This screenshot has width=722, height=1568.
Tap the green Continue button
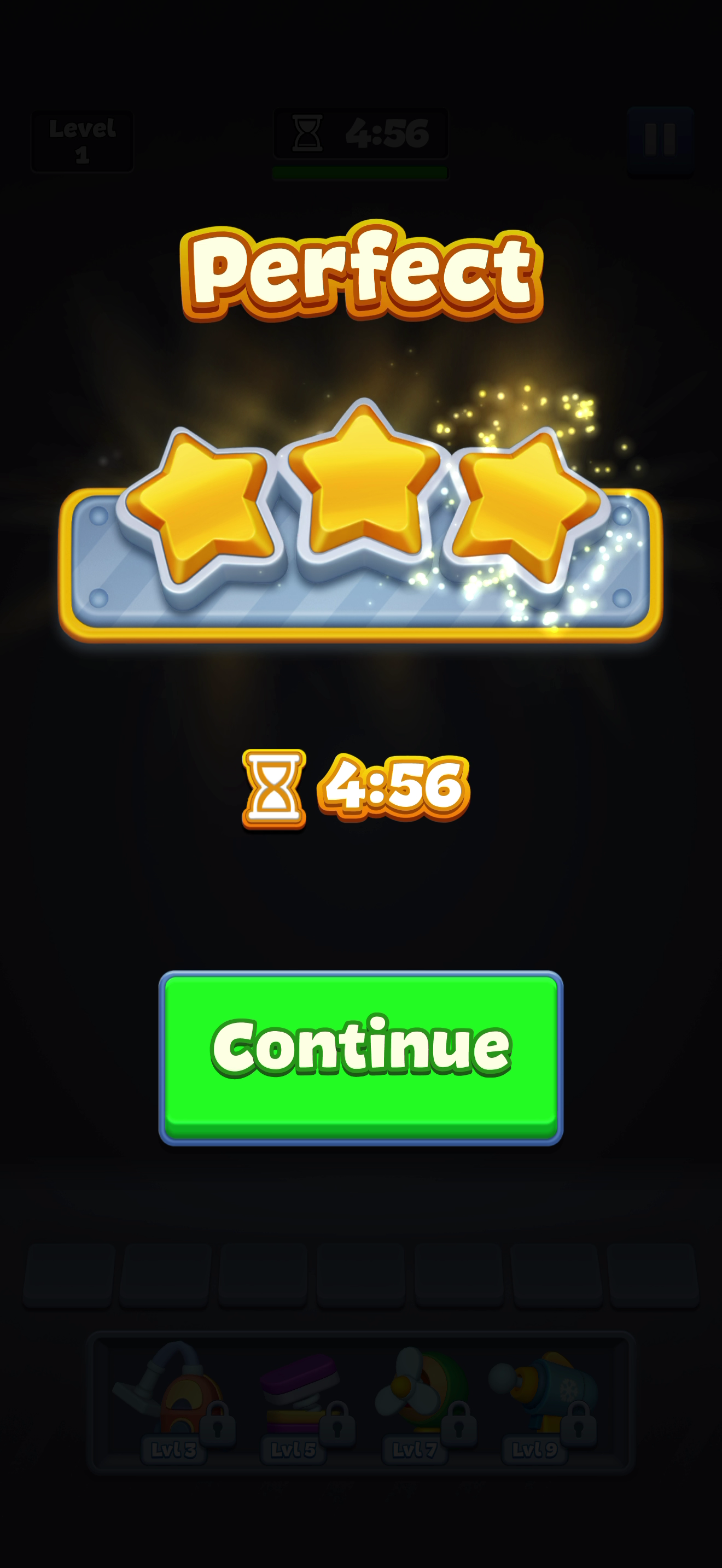click(360, 1057)
